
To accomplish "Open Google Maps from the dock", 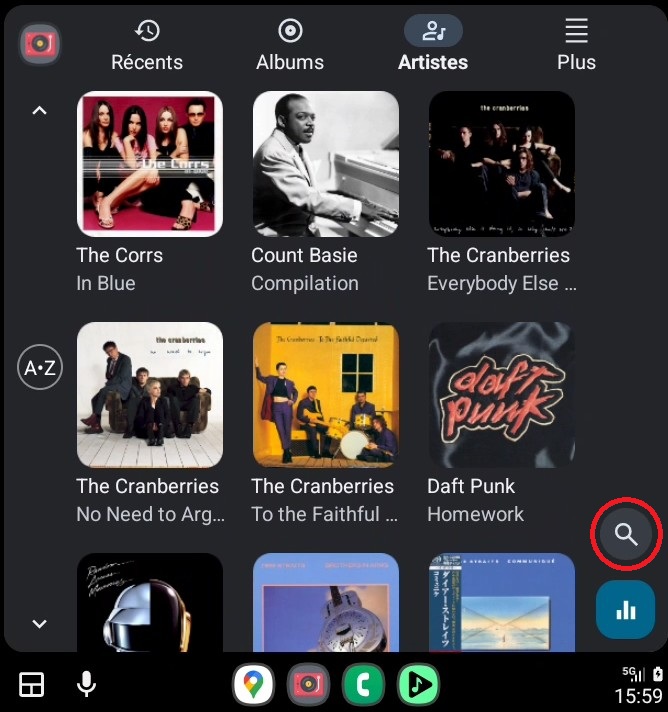I will pyautogui.click(x=255, y=685).
